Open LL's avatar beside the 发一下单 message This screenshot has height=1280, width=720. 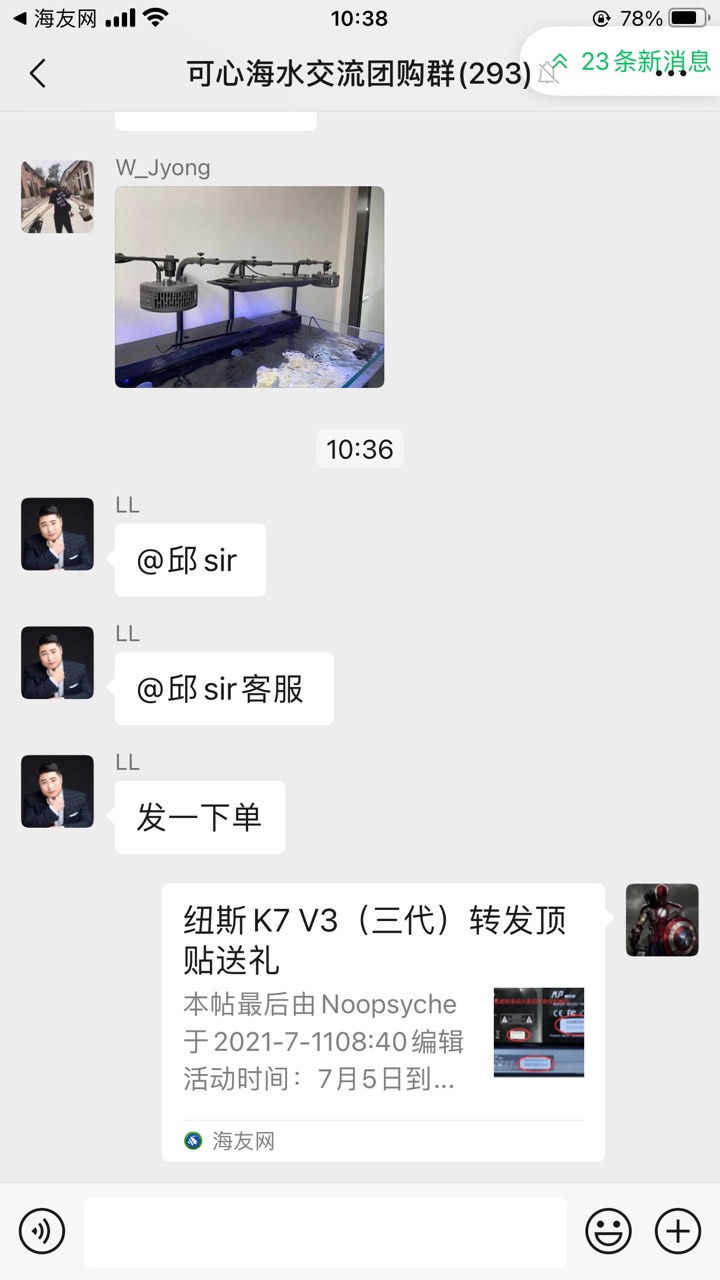pyautogui.click(x=57, y=791)
